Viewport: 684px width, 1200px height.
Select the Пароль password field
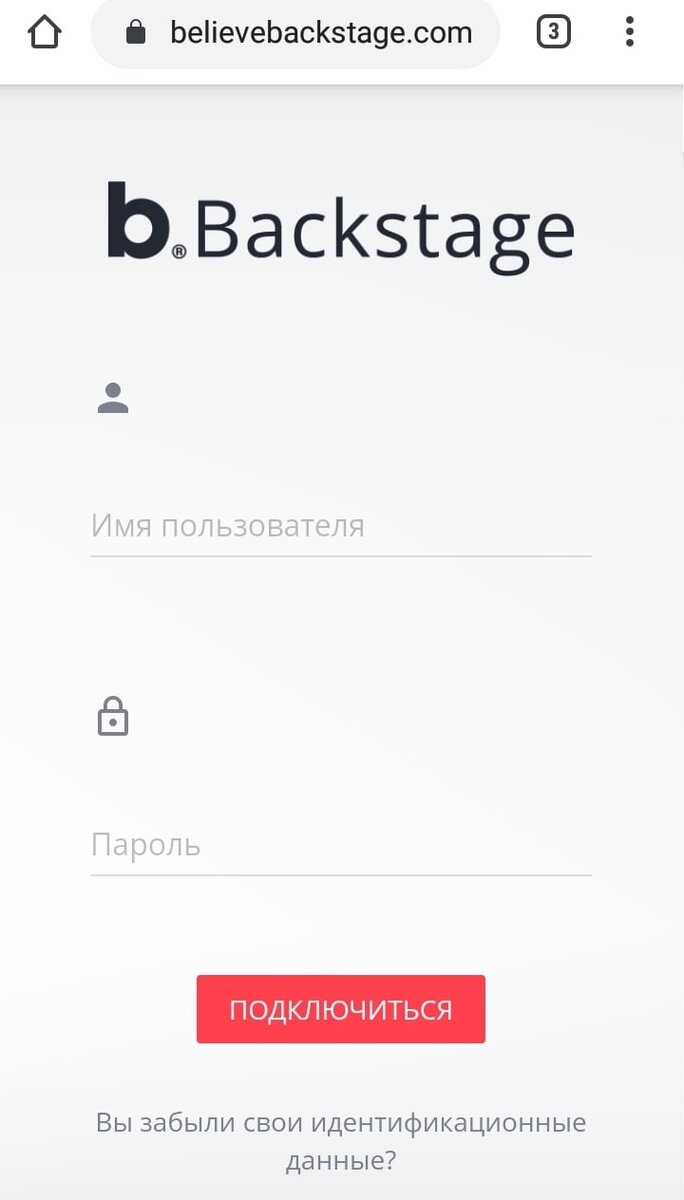[340, 846]
